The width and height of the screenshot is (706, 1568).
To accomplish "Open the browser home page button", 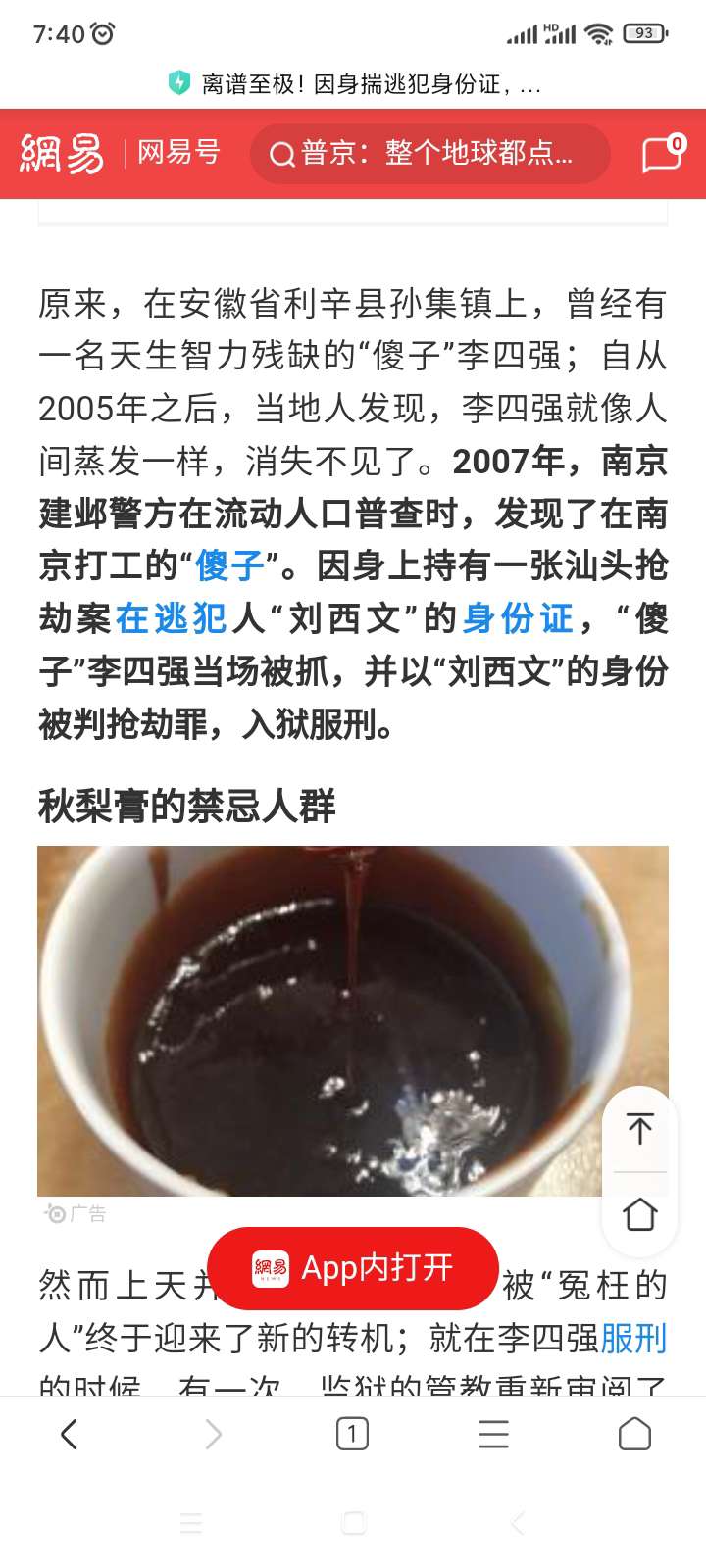I will click(x=634, y=1435).
